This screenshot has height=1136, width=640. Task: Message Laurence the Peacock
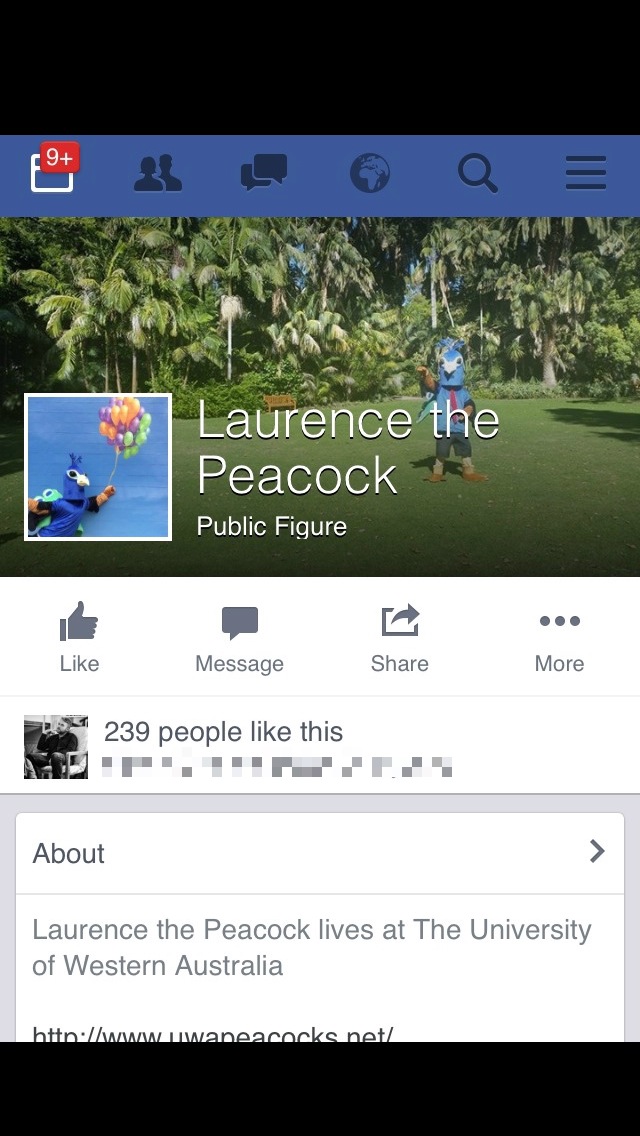click(x=239, y=637)
